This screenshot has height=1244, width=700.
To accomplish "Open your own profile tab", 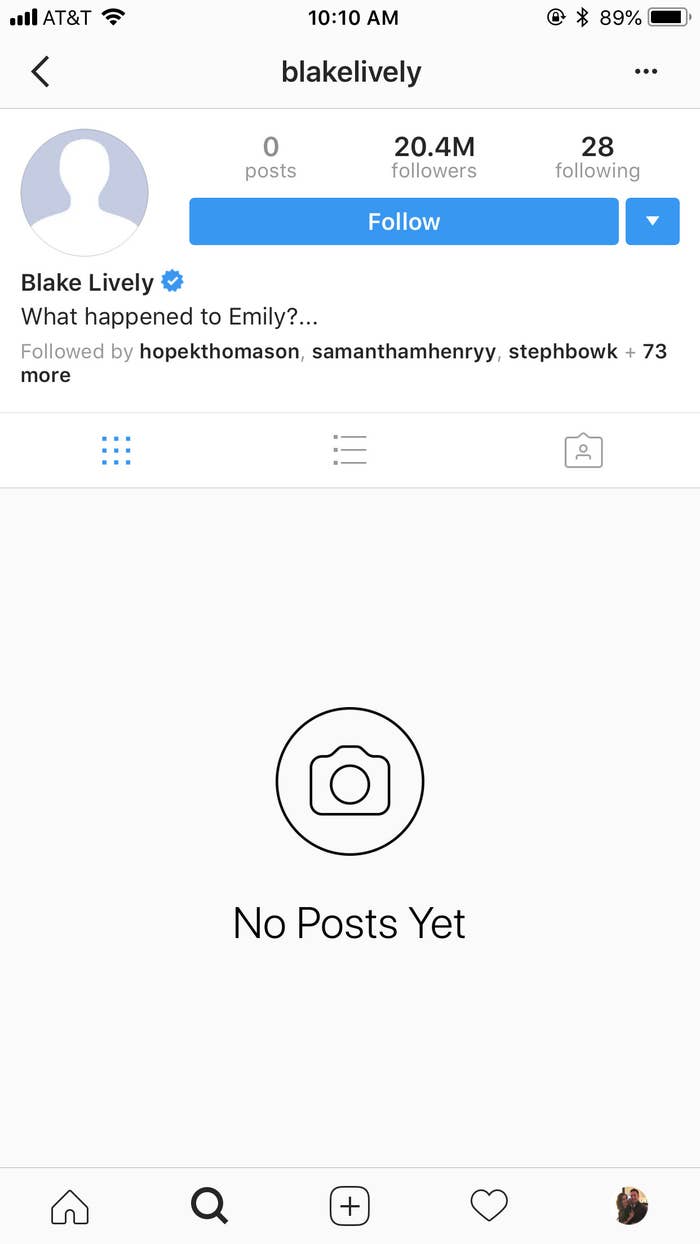I will [631, 1206].
